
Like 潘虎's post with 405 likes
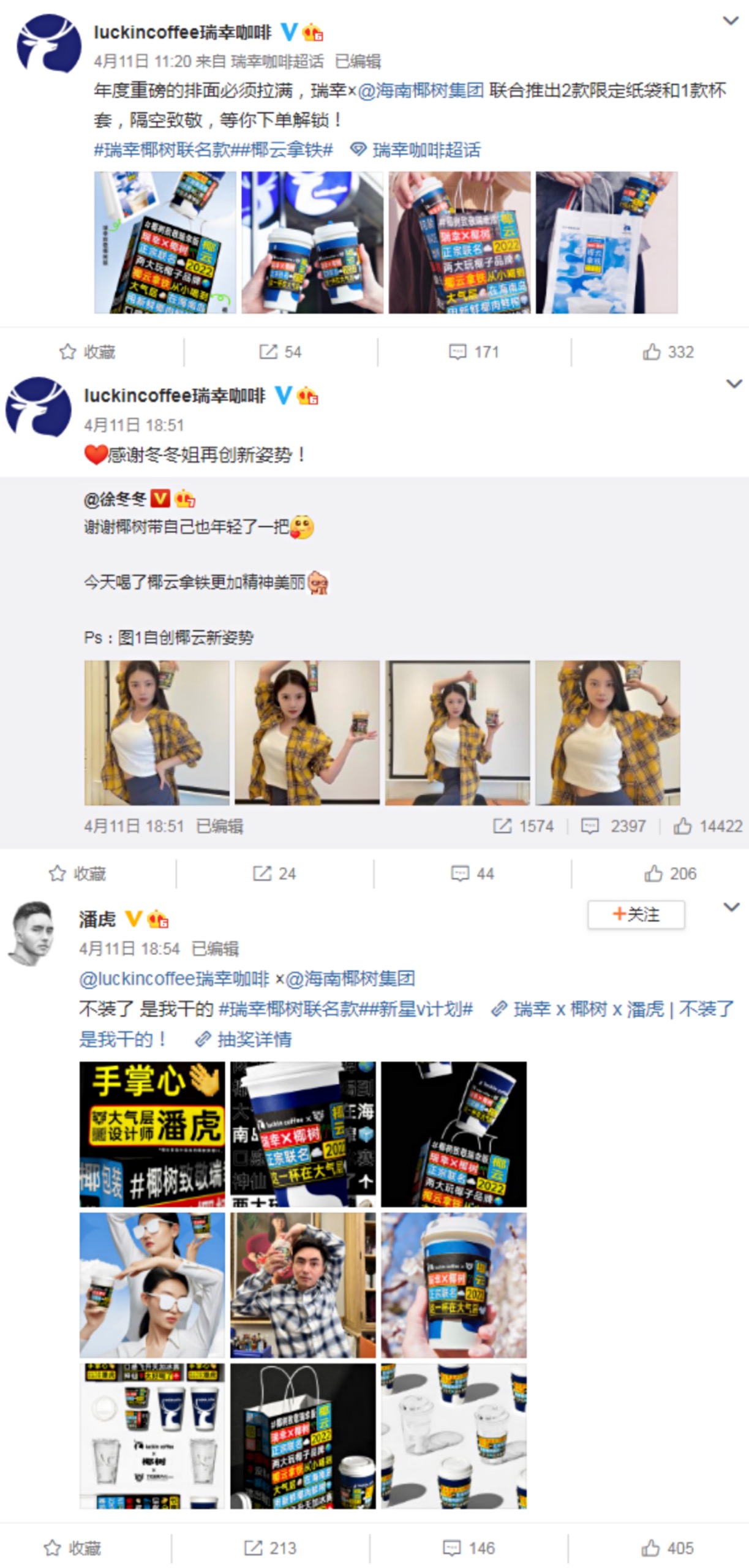pyautogui.click(x=668, y=1548)
